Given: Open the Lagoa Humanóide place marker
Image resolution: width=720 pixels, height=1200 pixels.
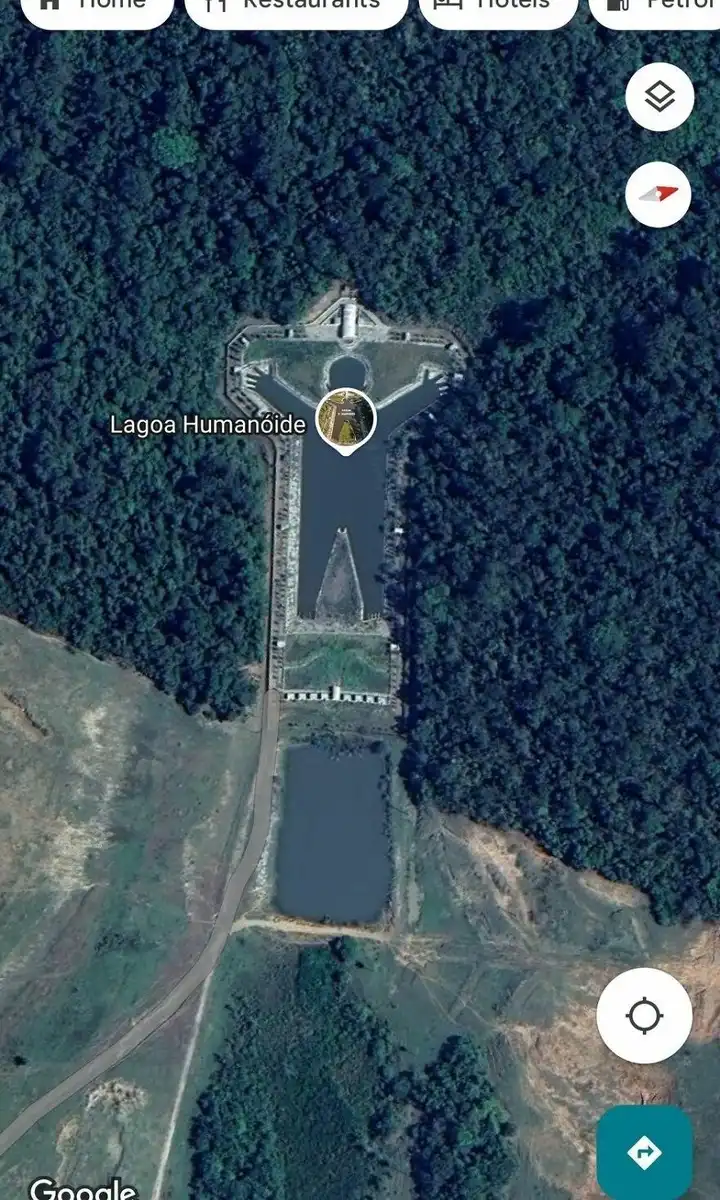Looking at the screenshot, I should point(345,419).
